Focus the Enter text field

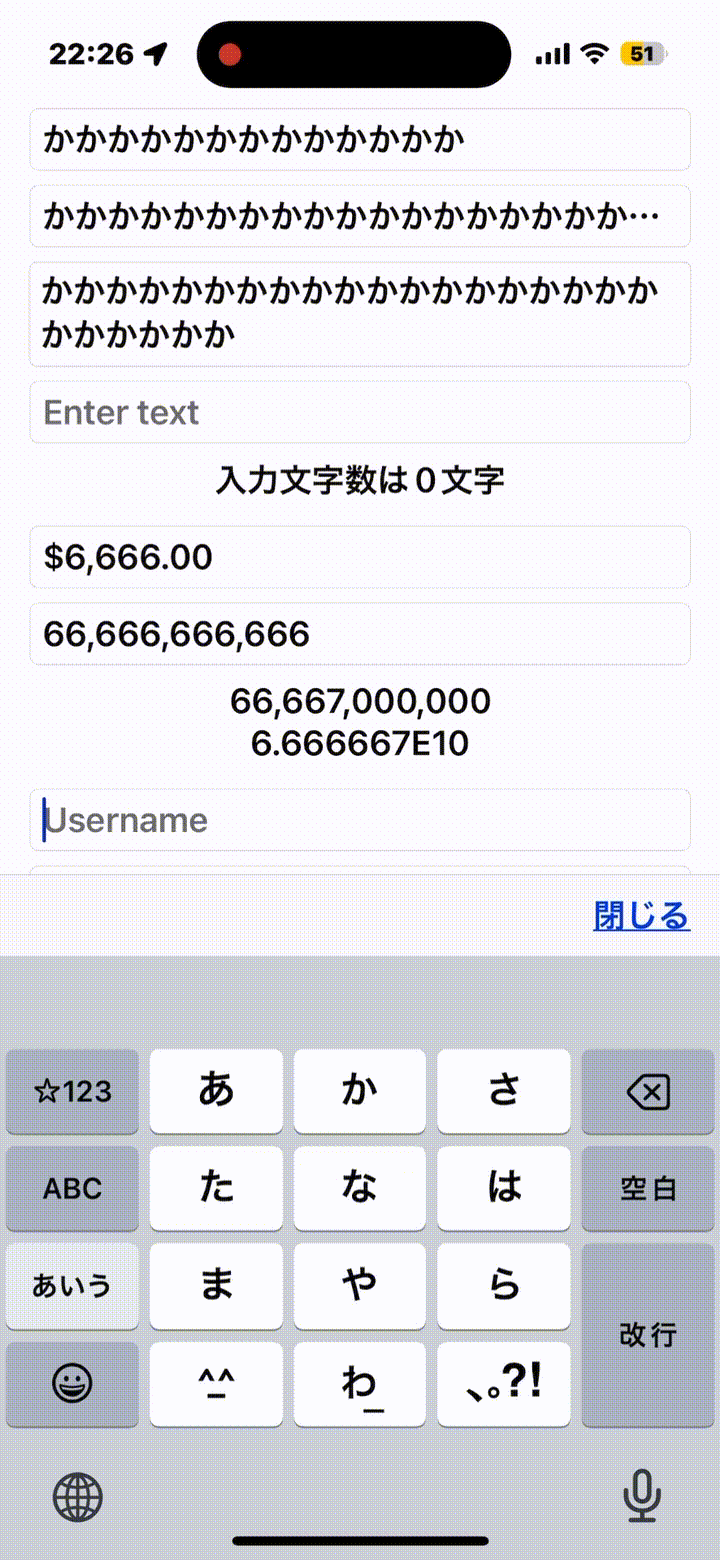[360, 412]
